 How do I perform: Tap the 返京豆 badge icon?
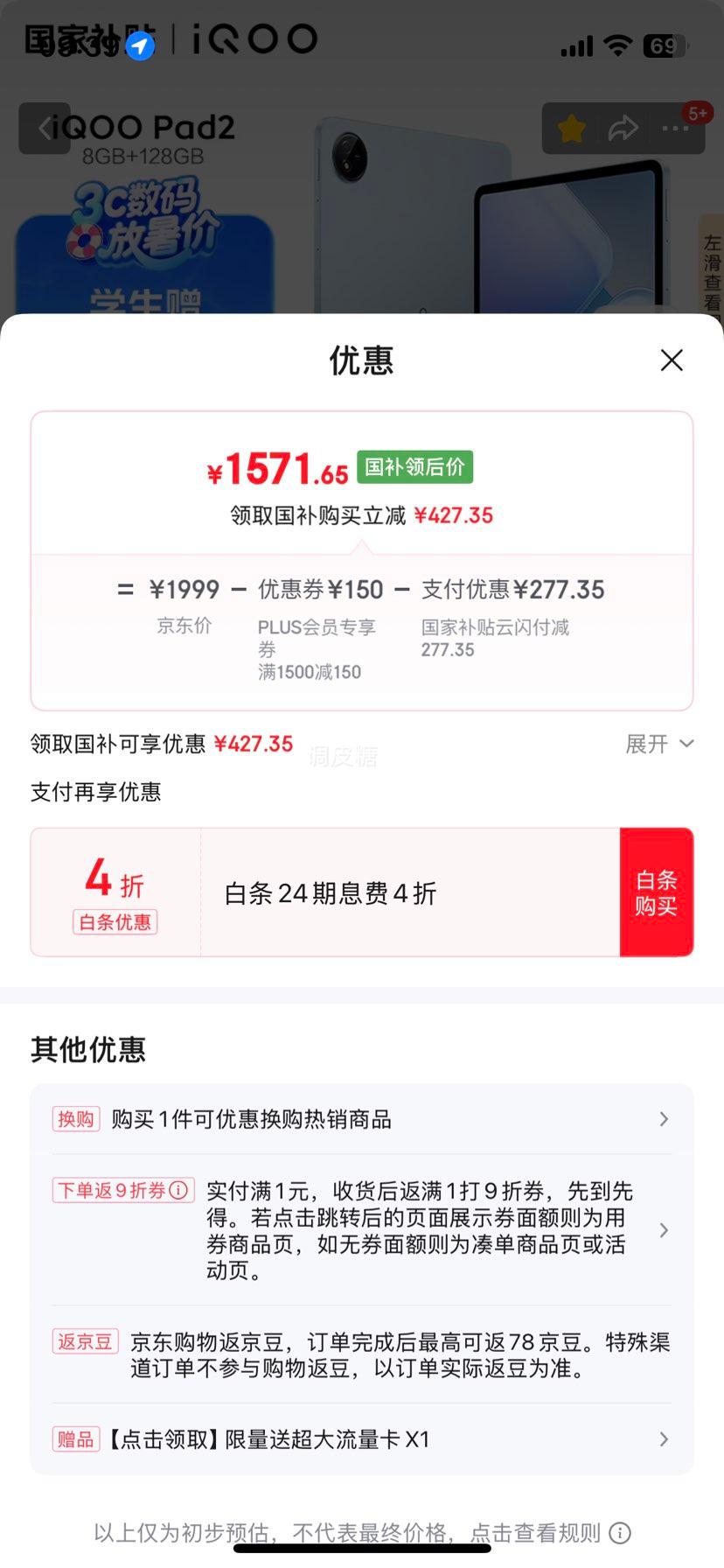click(85, 1341)
